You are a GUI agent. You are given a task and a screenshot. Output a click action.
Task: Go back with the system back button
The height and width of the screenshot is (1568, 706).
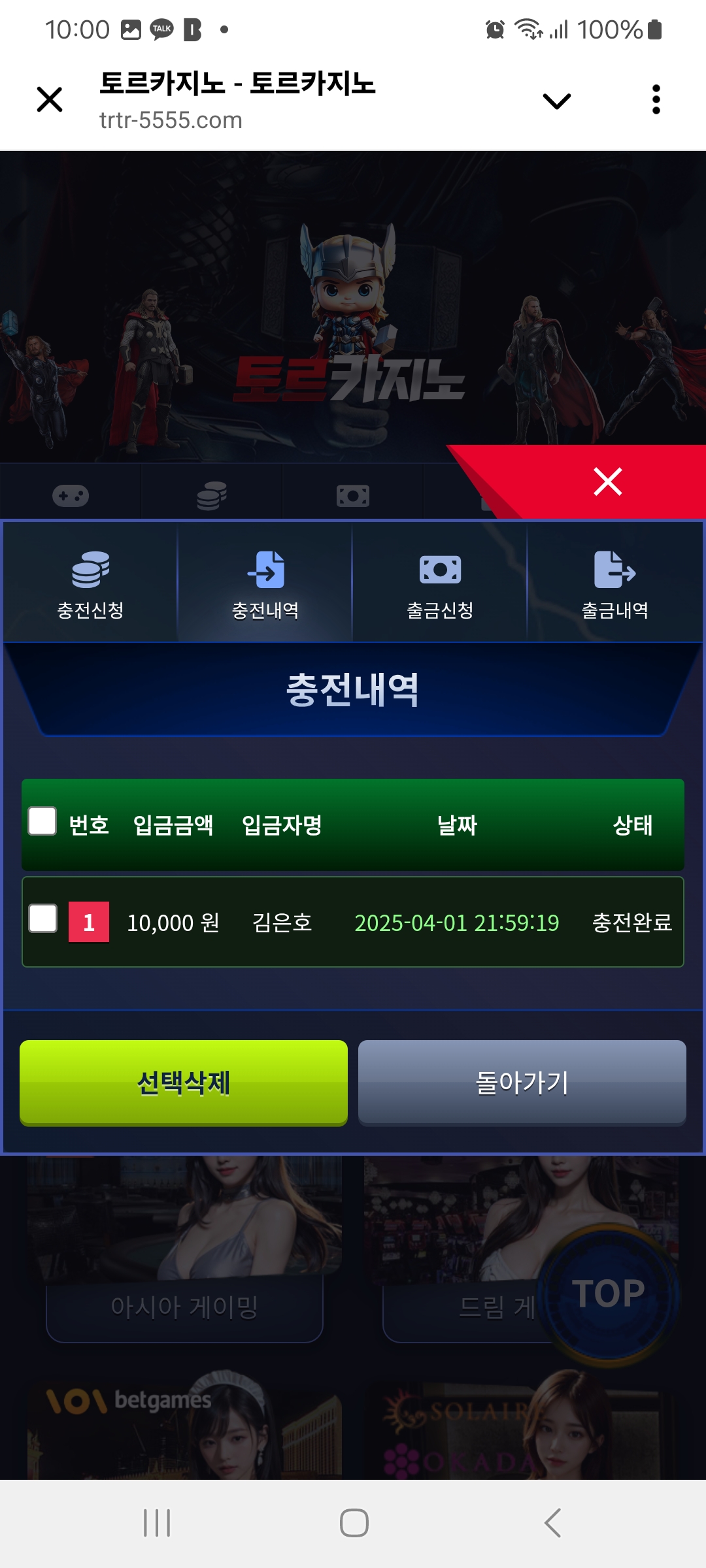[552, 1523]
